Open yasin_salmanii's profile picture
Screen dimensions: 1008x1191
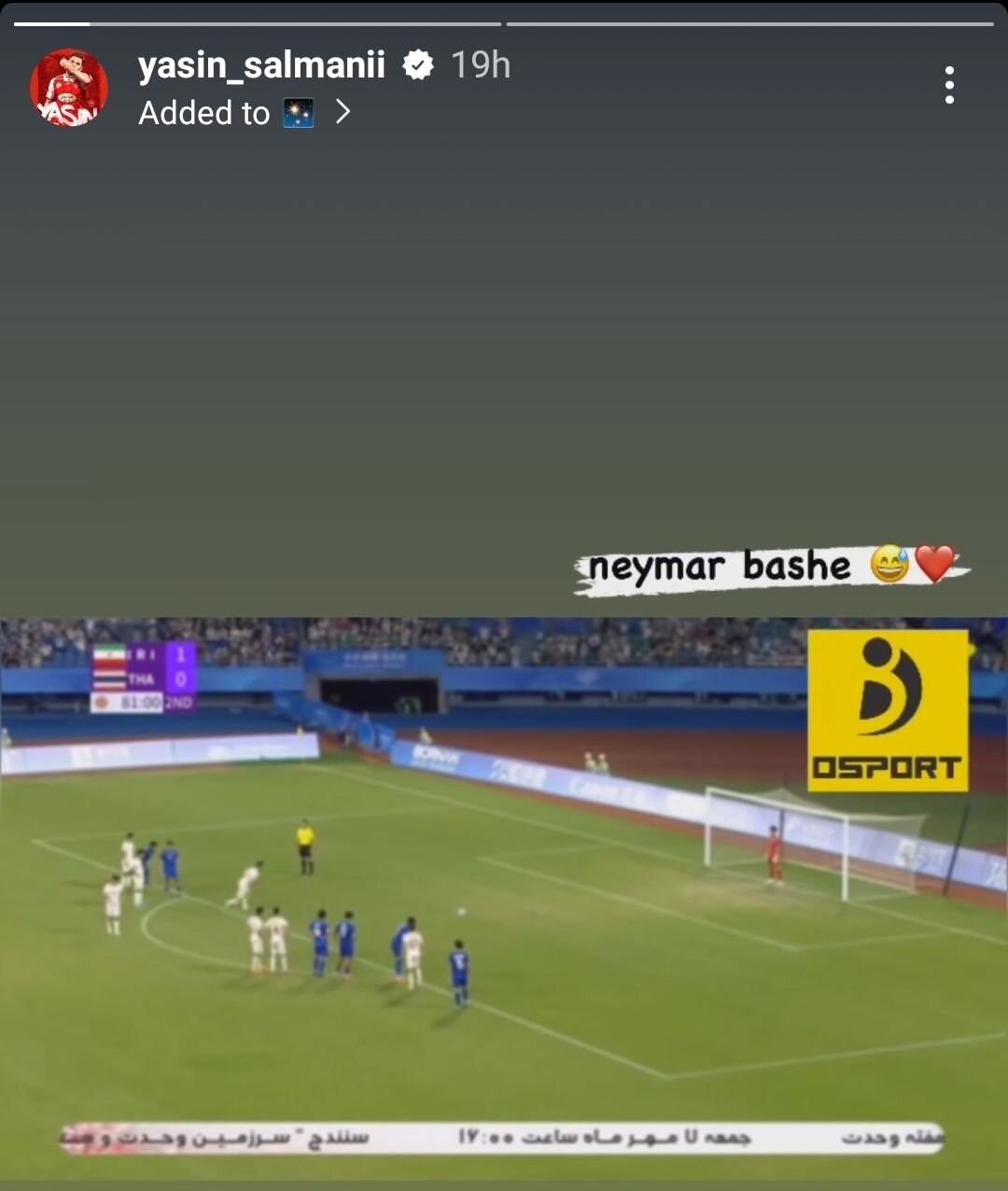click(x=68, y=88)
